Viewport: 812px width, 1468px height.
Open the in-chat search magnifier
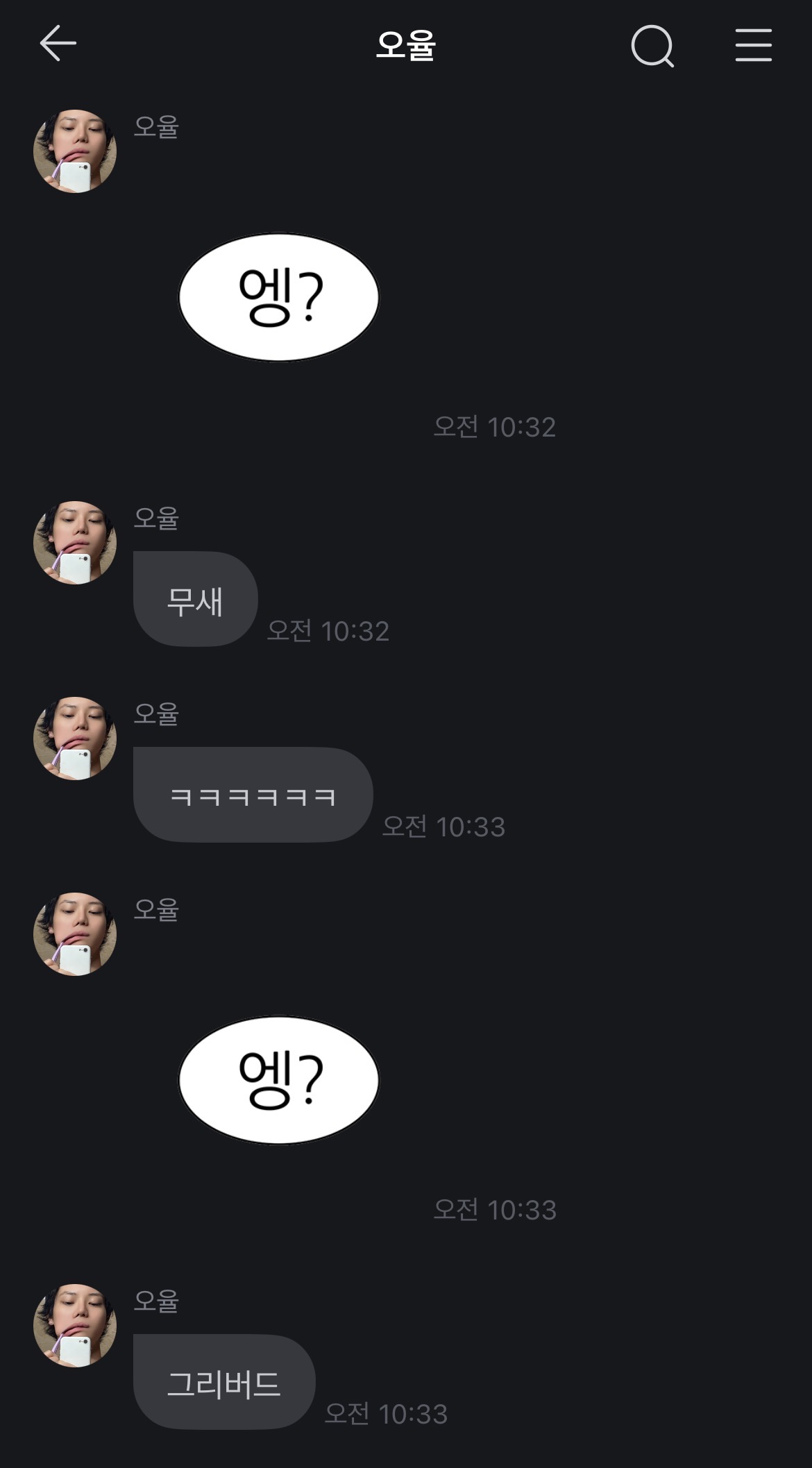point(652,47)
